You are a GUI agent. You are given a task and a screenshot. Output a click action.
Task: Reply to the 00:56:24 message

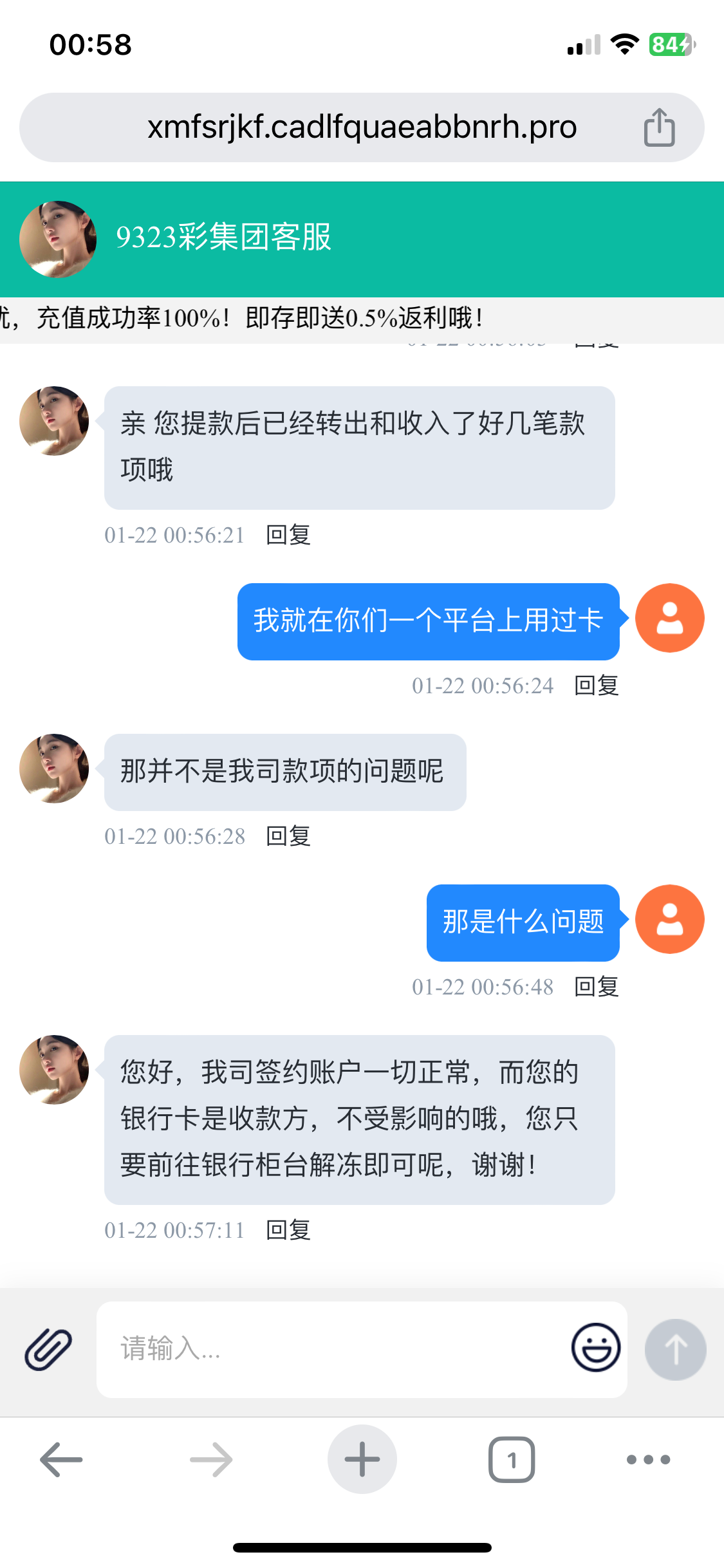point(597,686)
